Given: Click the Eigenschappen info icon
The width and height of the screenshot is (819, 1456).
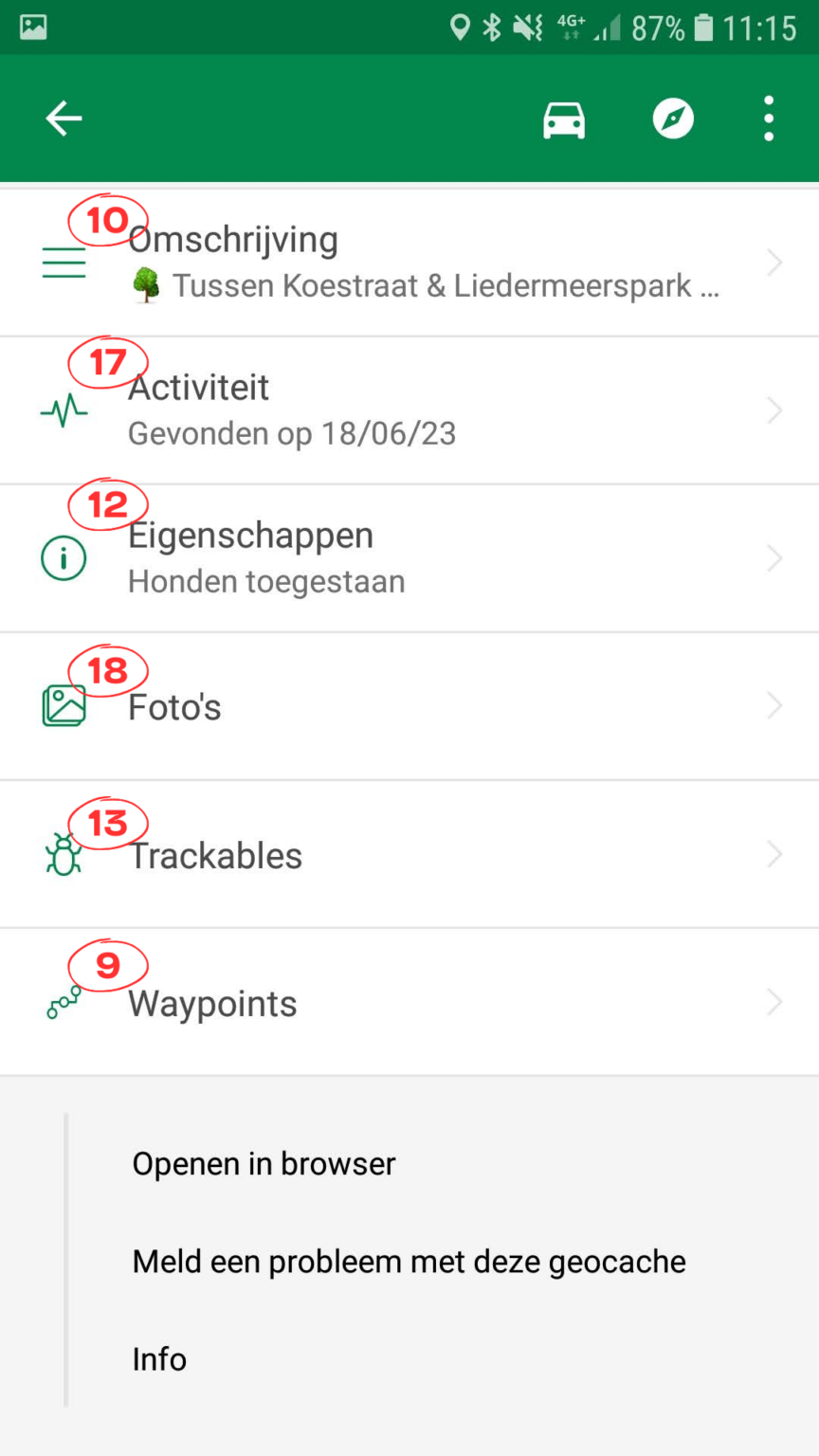Looking at the screenshot, I should tap(64, 557).
